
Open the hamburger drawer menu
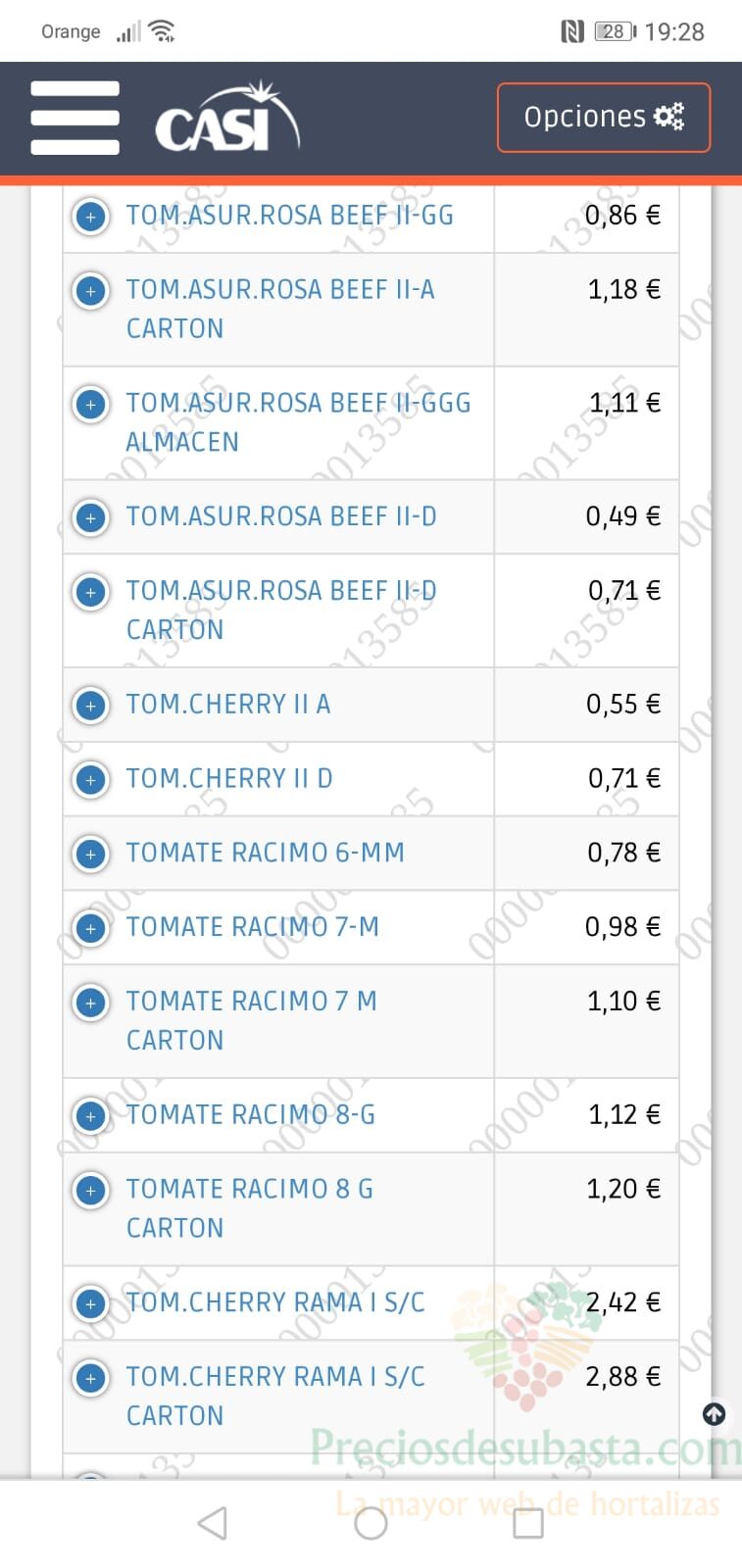click(74, 118)
